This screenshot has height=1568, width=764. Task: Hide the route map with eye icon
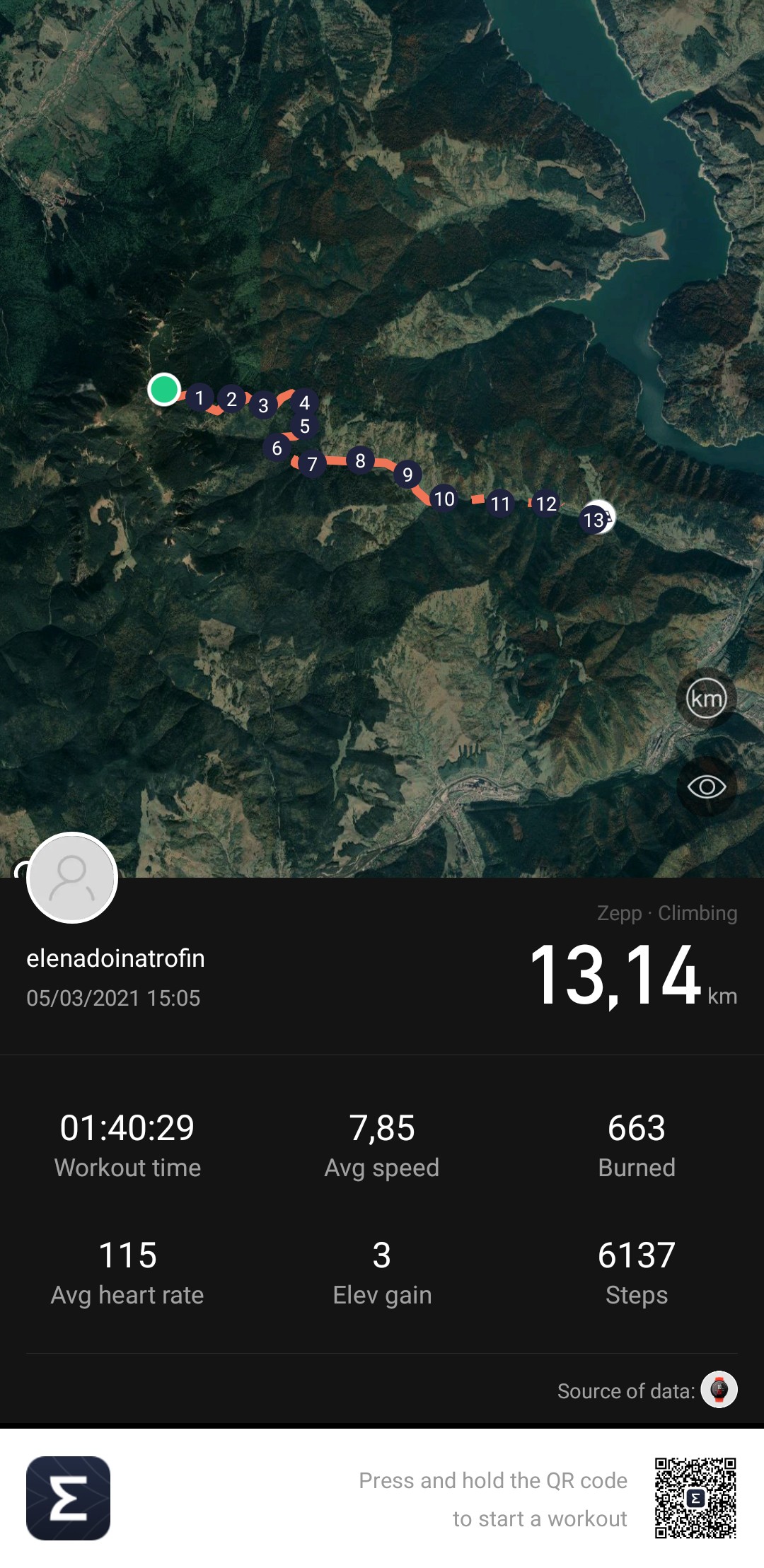click(x=706, y=786)
